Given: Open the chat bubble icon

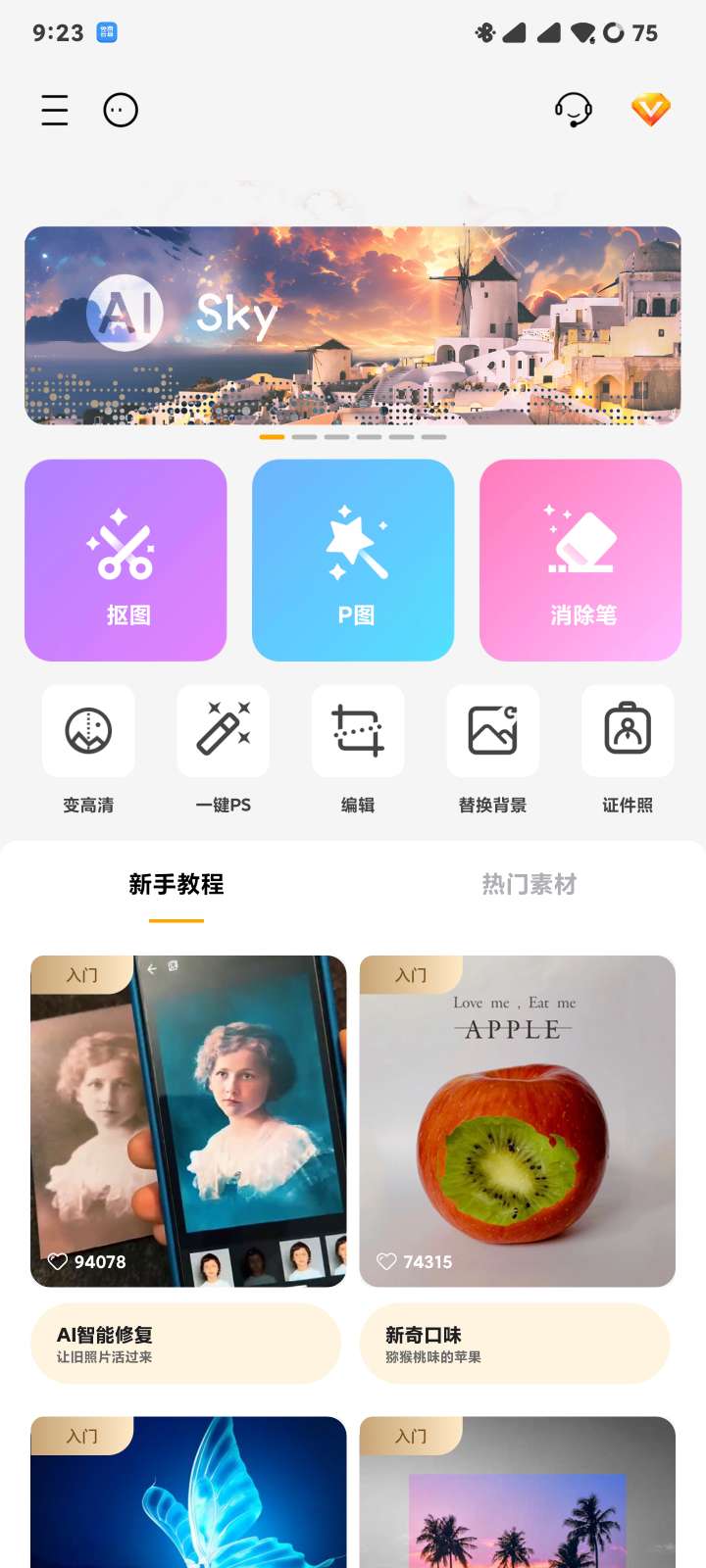Looking at the screenshot, I should pos(121,110).
